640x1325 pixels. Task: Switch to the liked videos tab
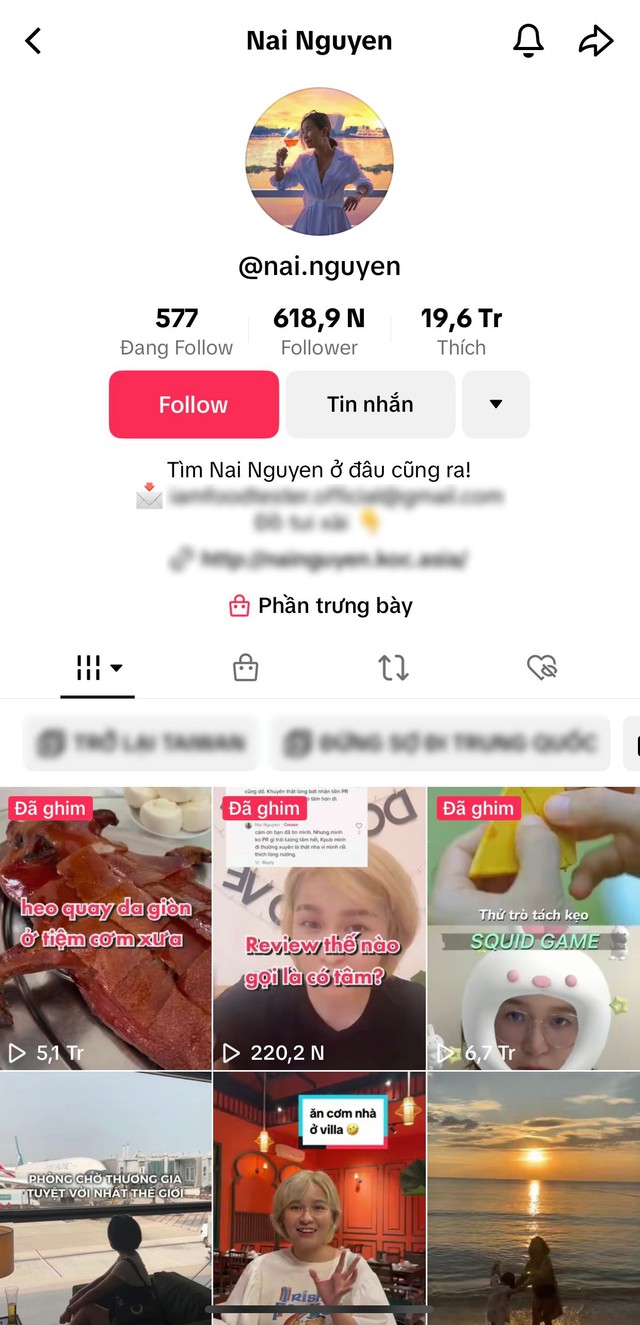point(541,668)
